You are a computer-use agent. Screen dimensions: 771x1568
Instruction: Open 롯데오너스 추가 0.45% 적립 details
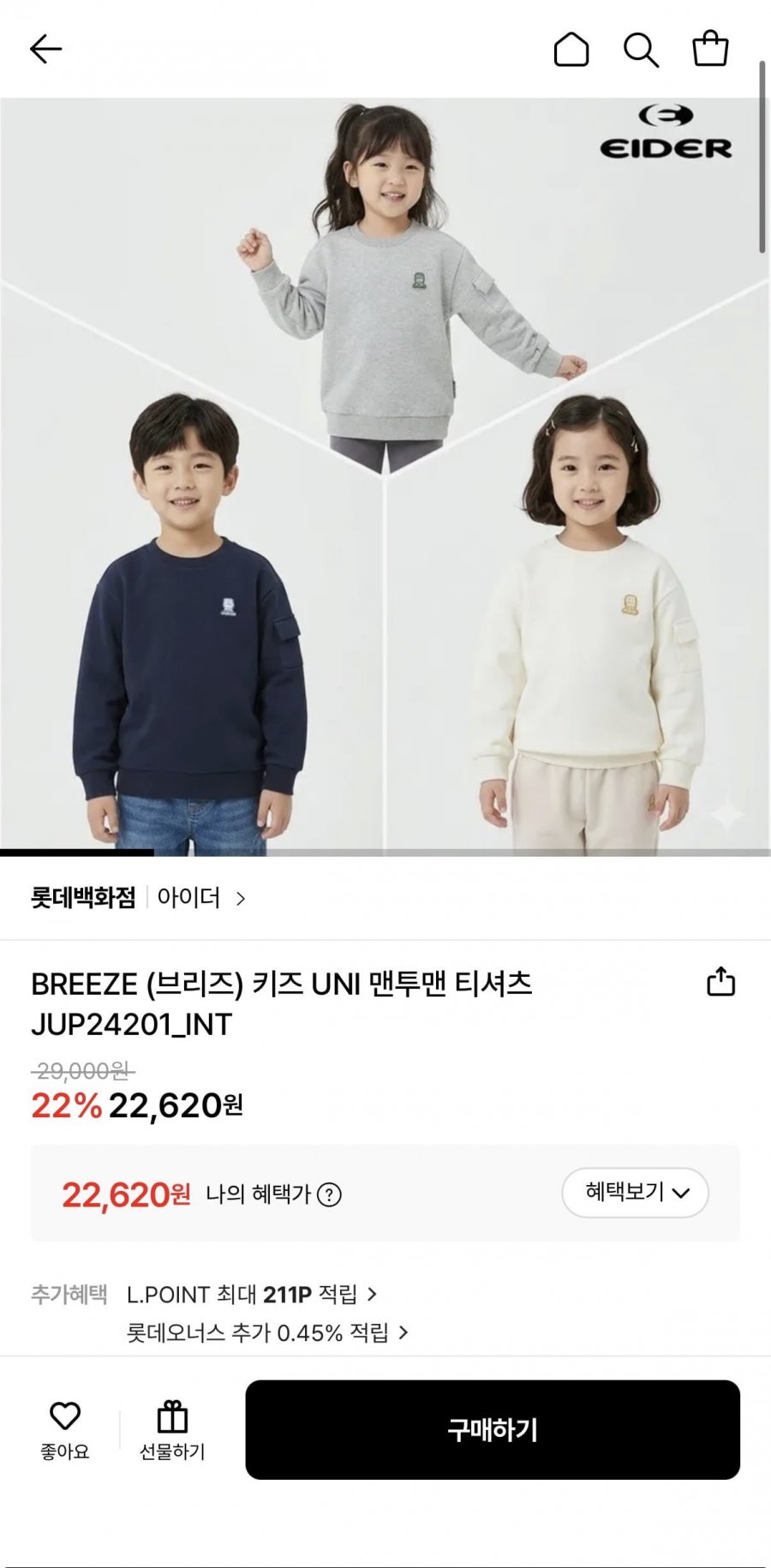[x=267, y=1332]
